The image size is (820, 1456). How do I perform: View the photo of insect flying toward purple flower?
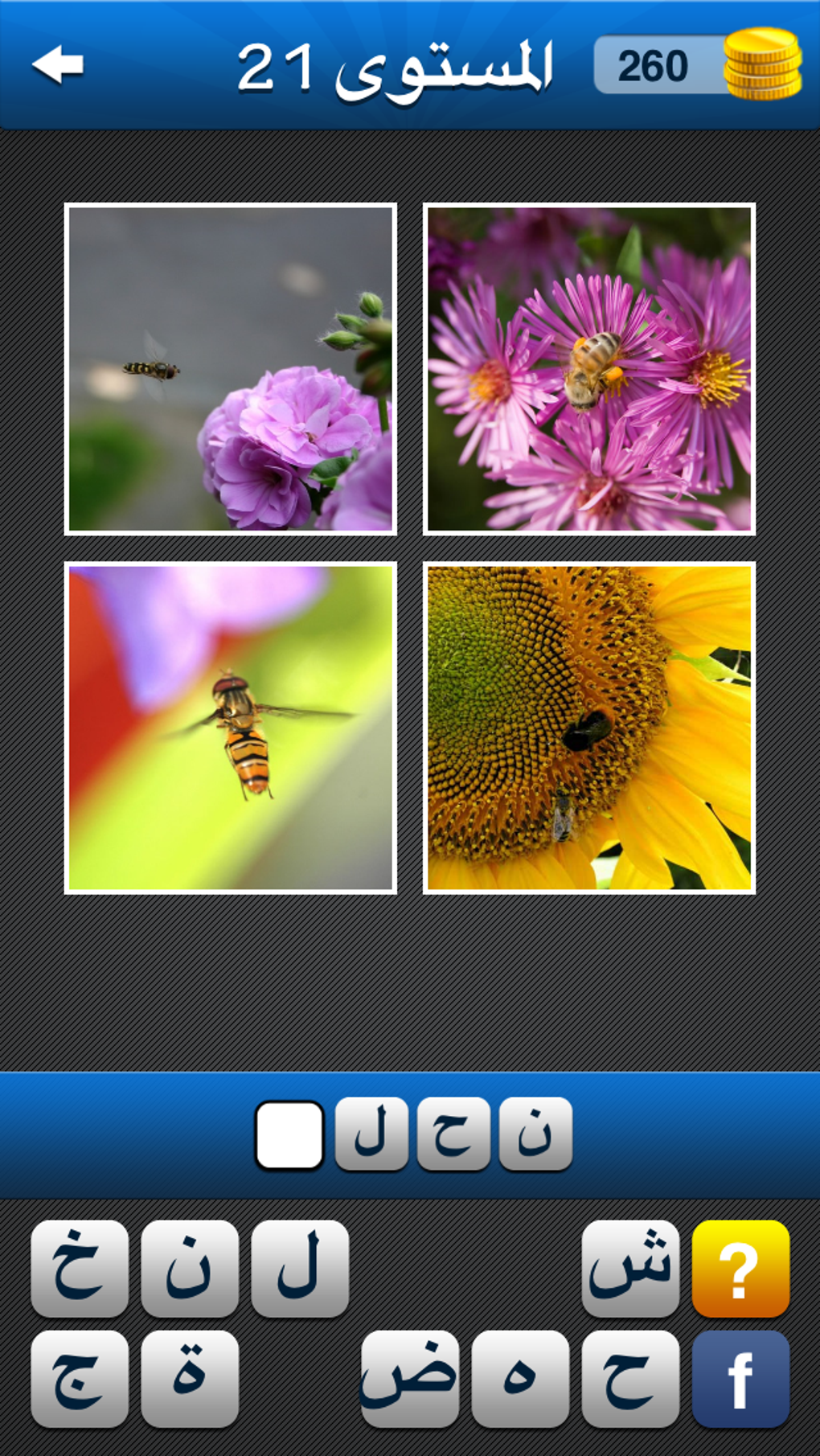(231, 369)
